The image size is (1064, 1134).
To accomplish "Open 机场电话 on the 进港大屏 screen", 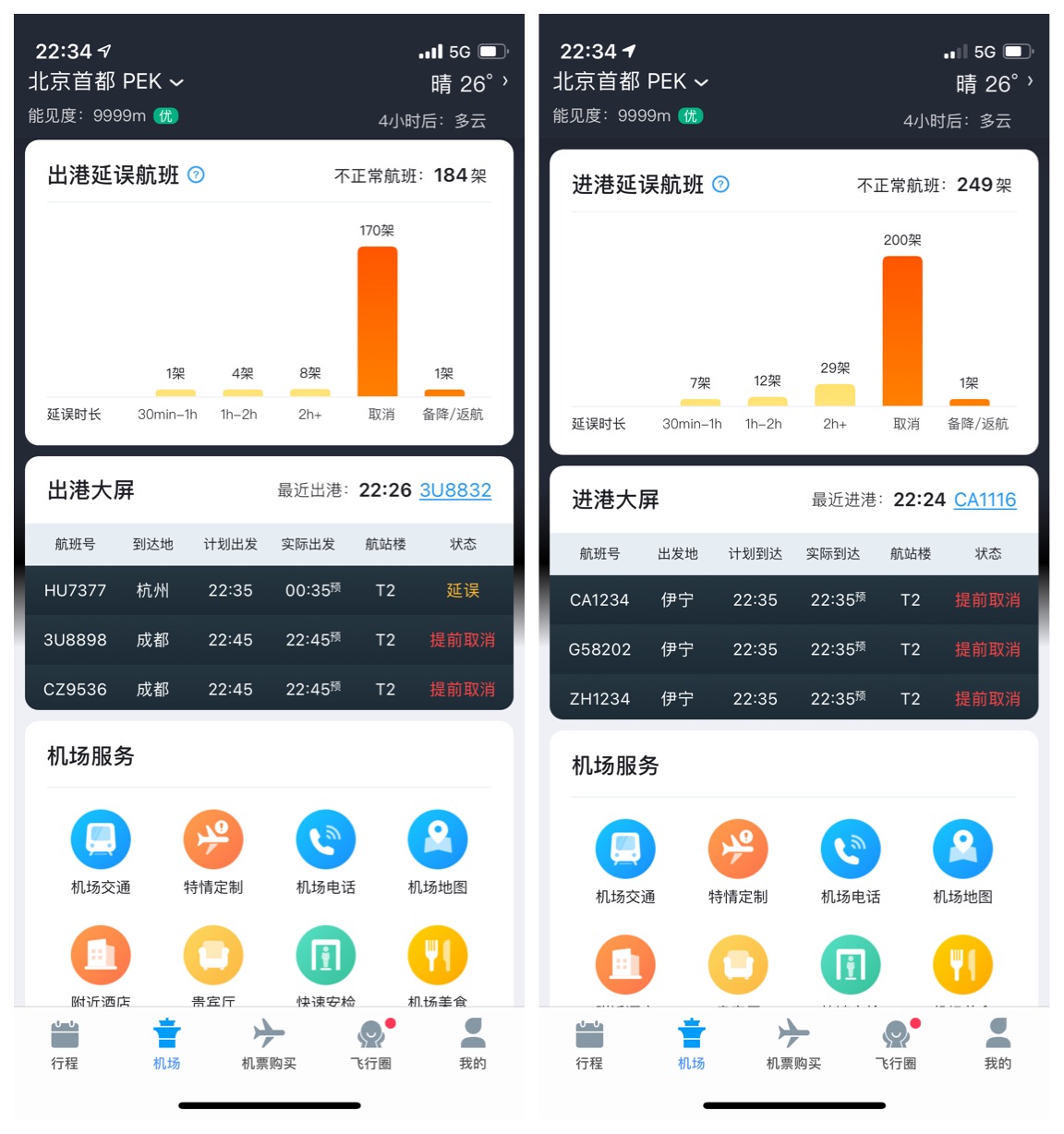I will tap(851, 861).
